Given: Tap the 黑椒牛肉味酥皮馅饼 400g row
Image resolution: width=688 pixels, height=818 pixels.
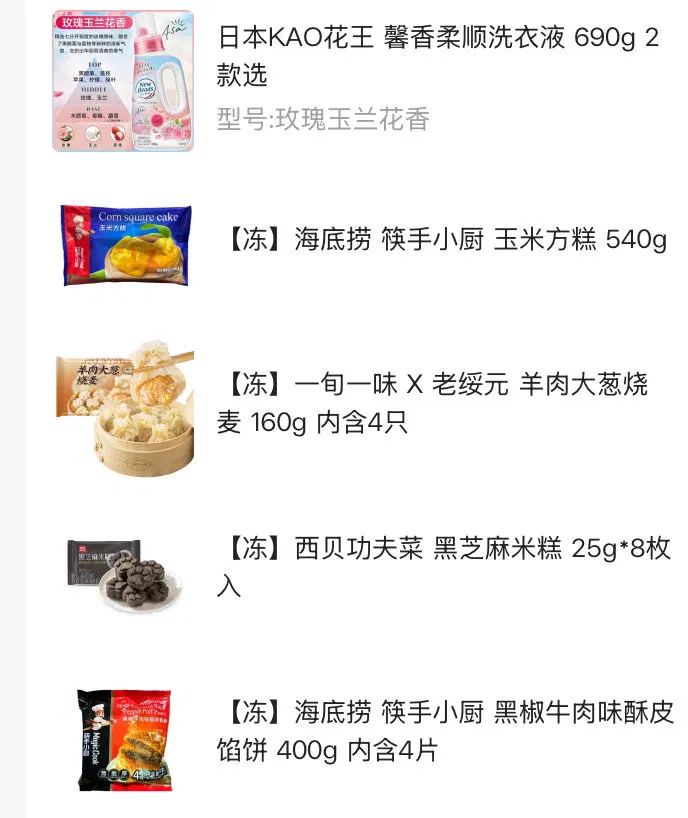Looking at the screenshot, I should [x=445, y=730].
